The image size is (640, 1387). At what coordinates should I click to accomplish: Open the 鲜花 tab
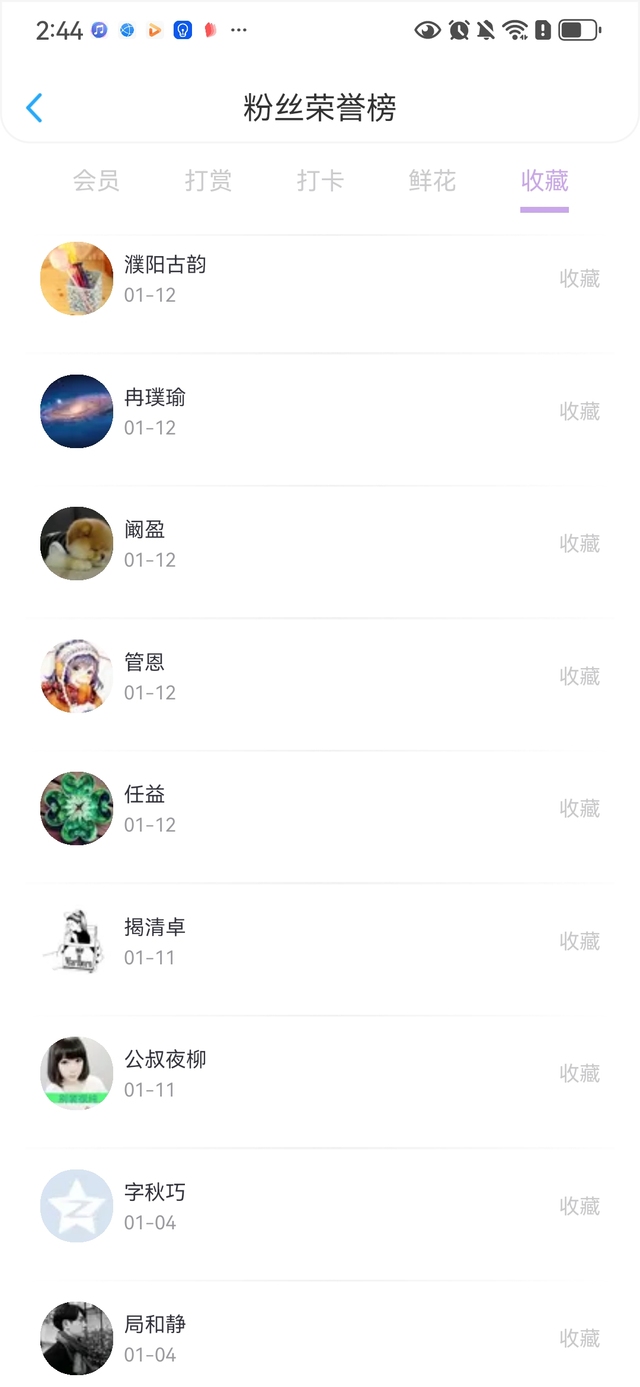(432, 181)
